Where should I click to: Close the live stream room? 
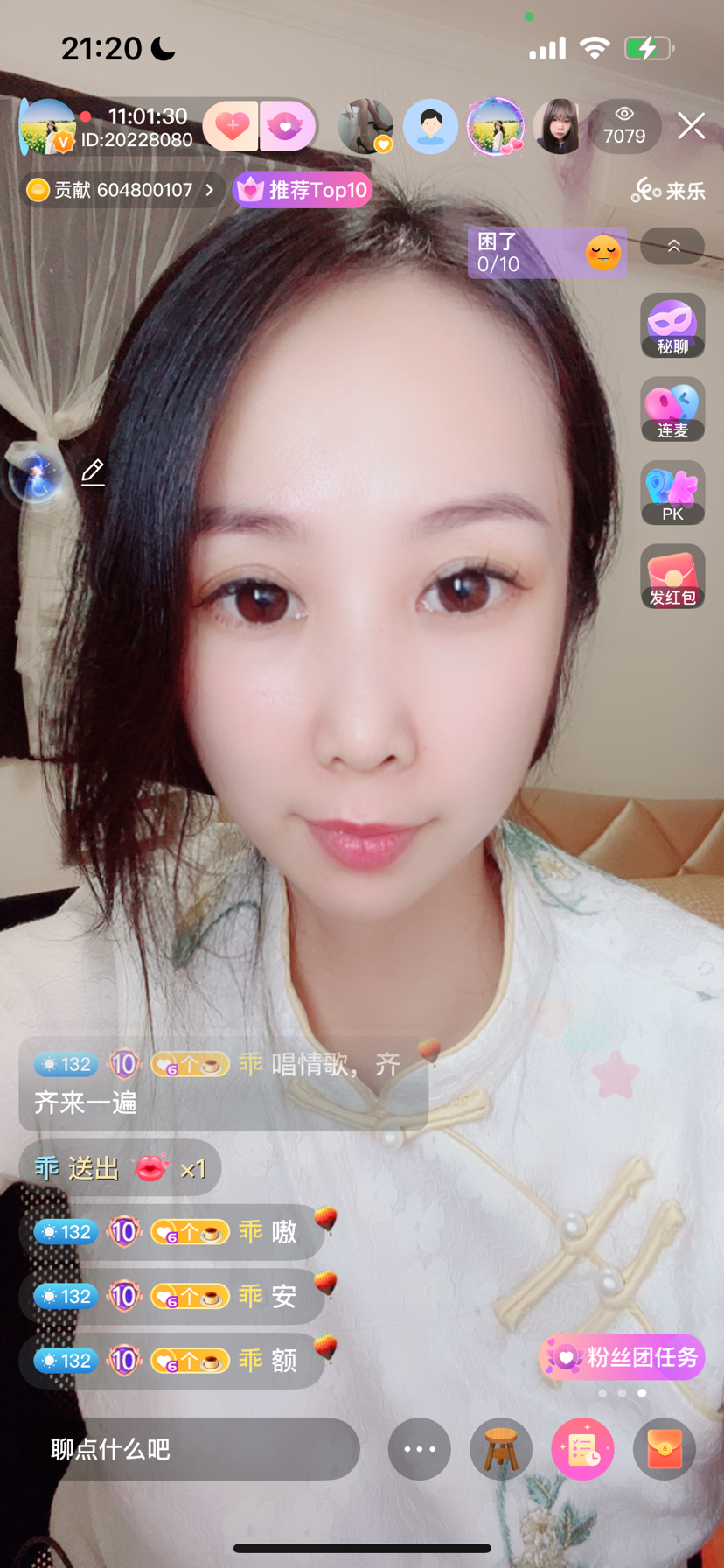coord(691,126)
